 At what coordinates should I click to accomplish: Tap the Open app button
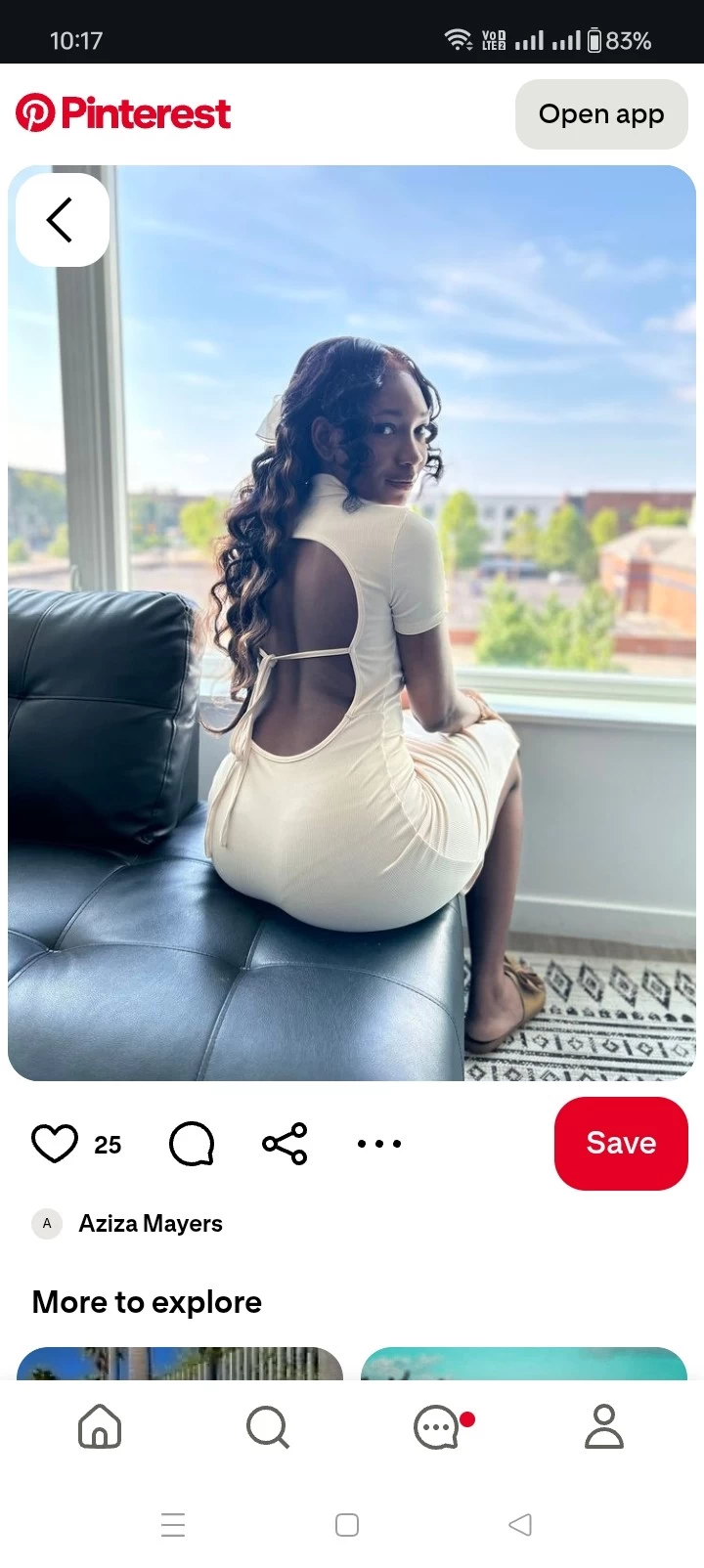point(601,114)
